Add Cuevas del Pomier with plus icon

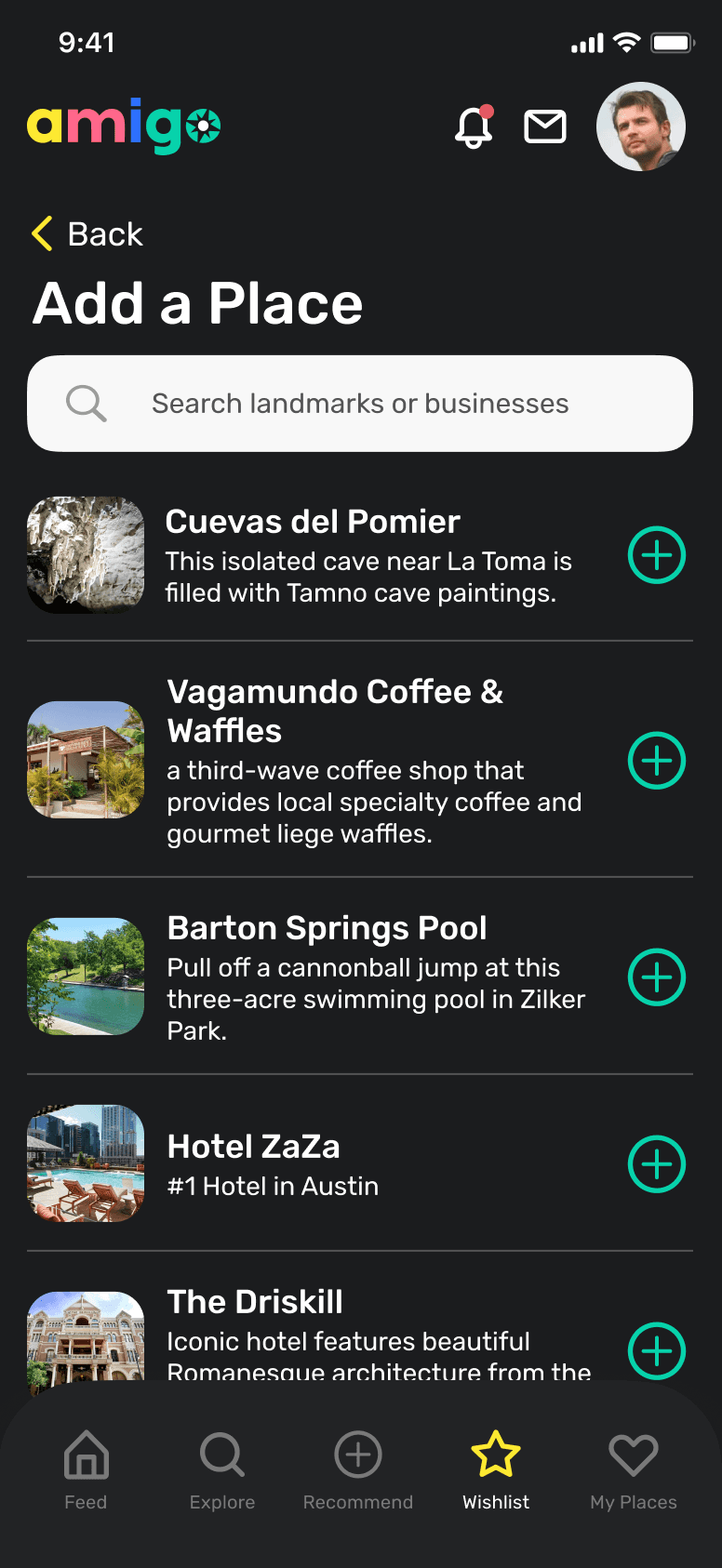tap(657, 555)
